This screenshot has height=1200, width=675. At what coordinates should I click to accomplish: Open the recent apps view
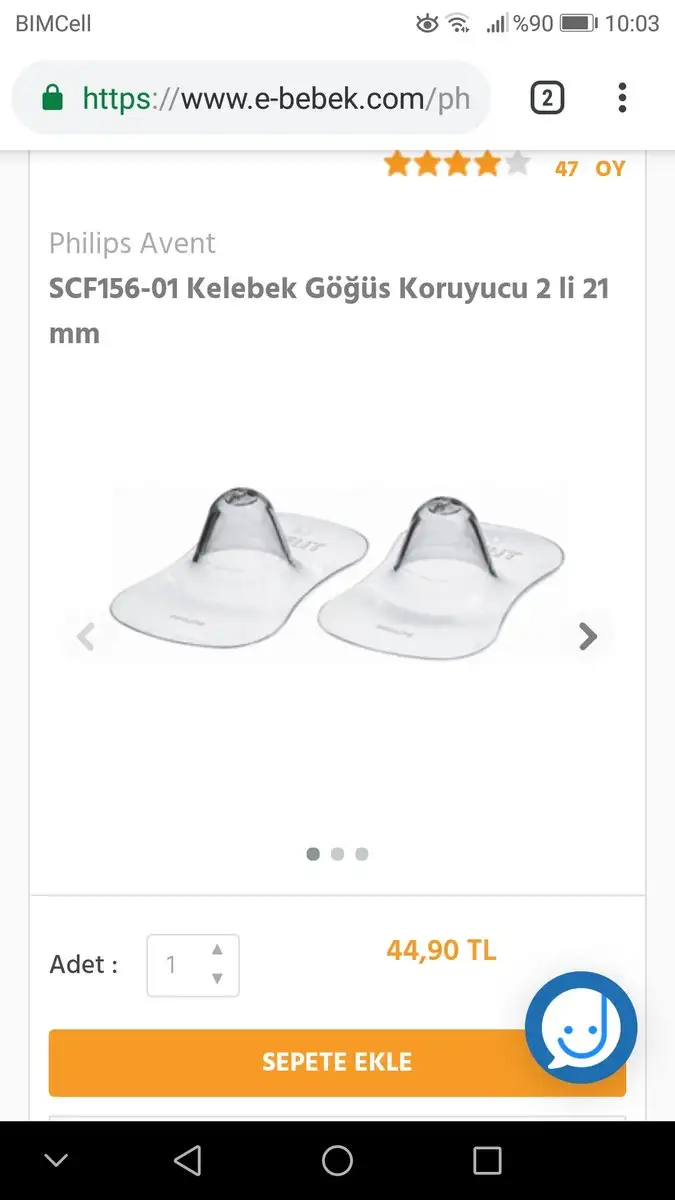[487, 1160]
